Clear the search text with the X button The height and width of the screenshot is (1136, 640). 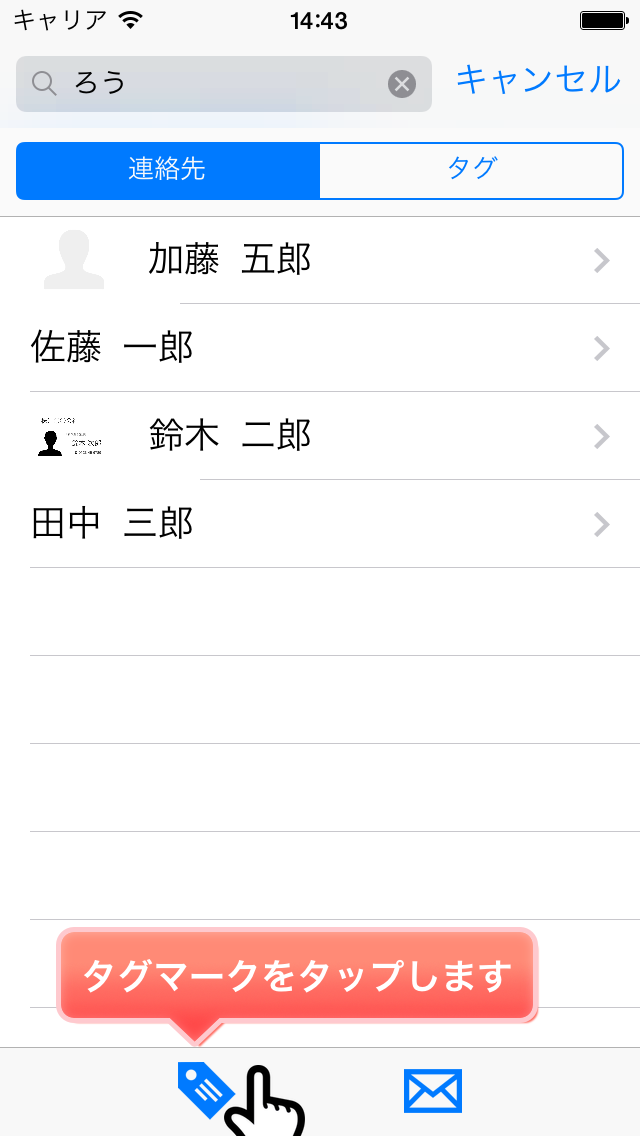(402, 84)
